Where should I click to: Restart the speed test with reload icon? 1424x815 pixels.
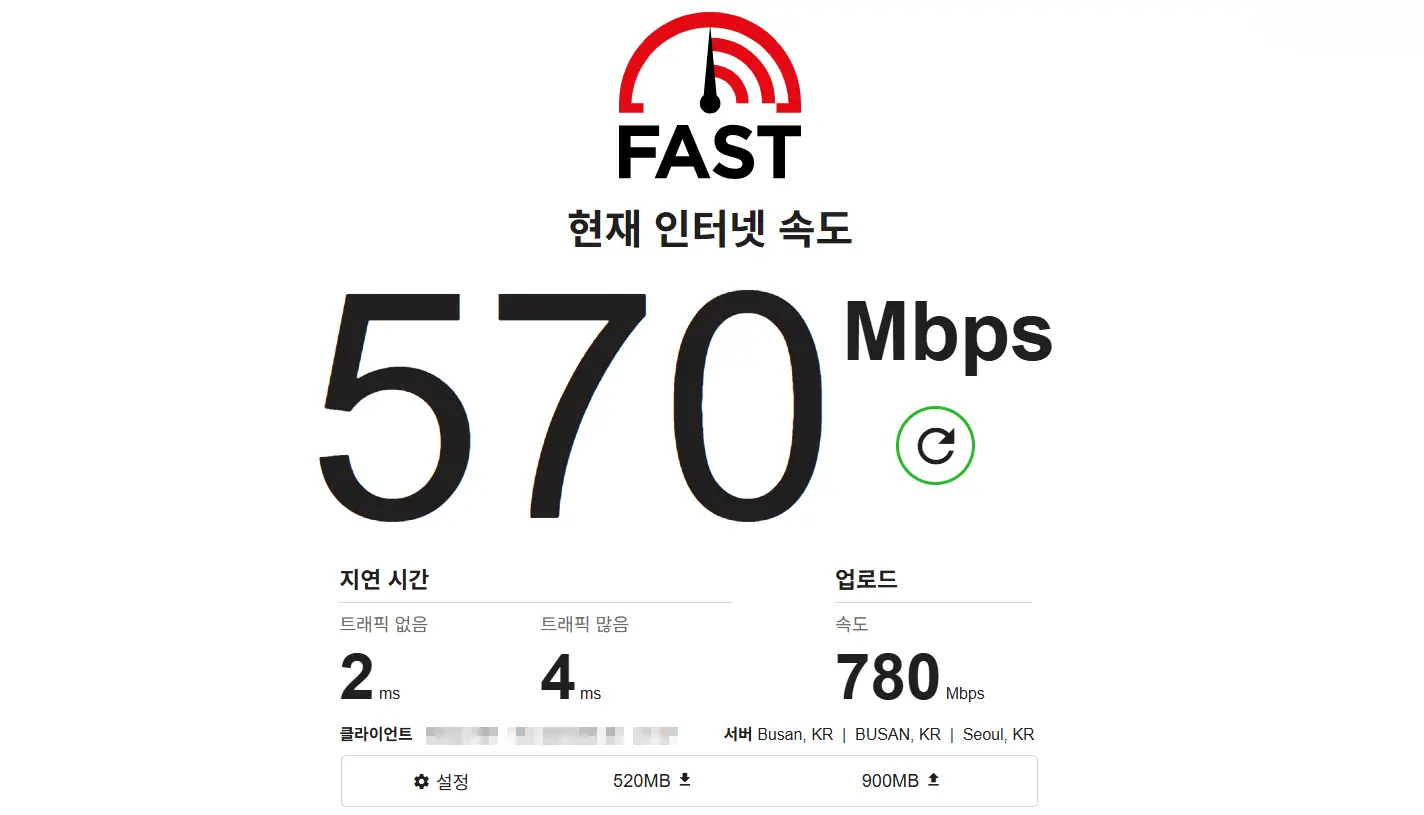click(935, 446)
